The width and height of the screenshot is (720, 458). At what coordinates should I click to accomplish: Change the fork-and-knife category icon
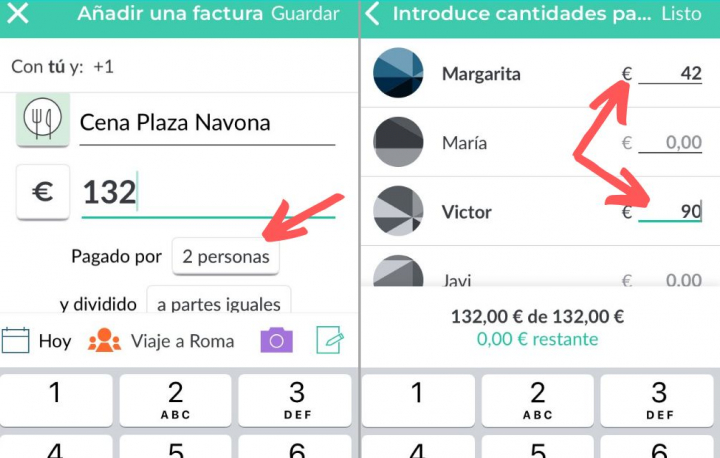click(43, 120)
